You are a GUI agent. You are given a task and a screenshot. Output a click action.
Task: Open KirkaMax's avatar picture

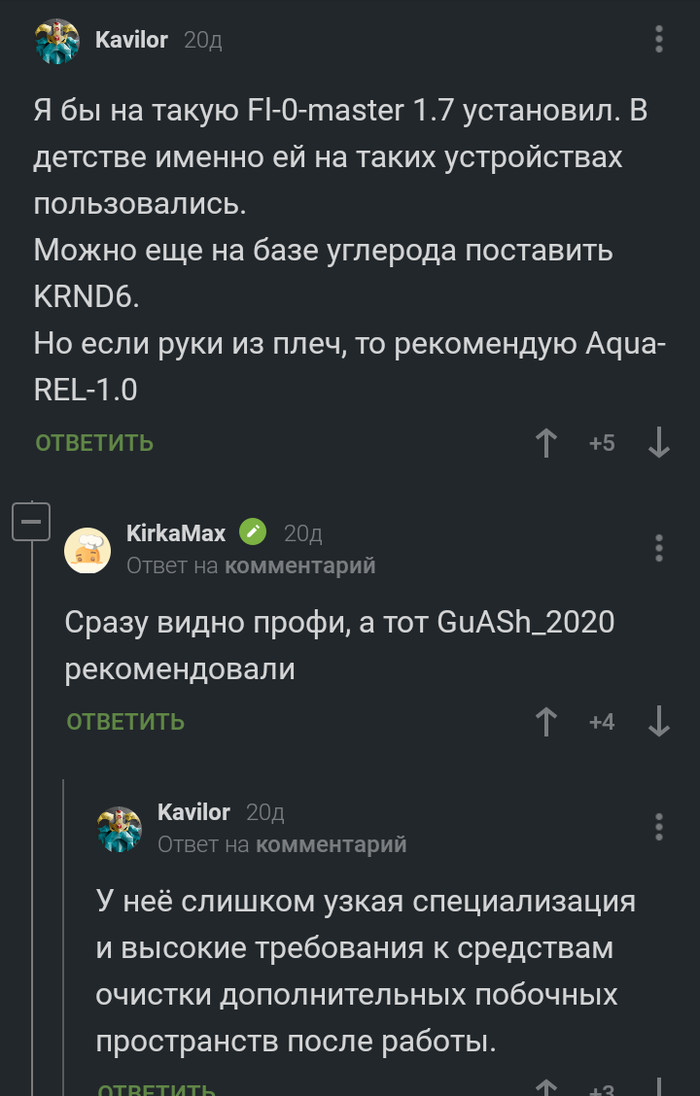[87, 550]
